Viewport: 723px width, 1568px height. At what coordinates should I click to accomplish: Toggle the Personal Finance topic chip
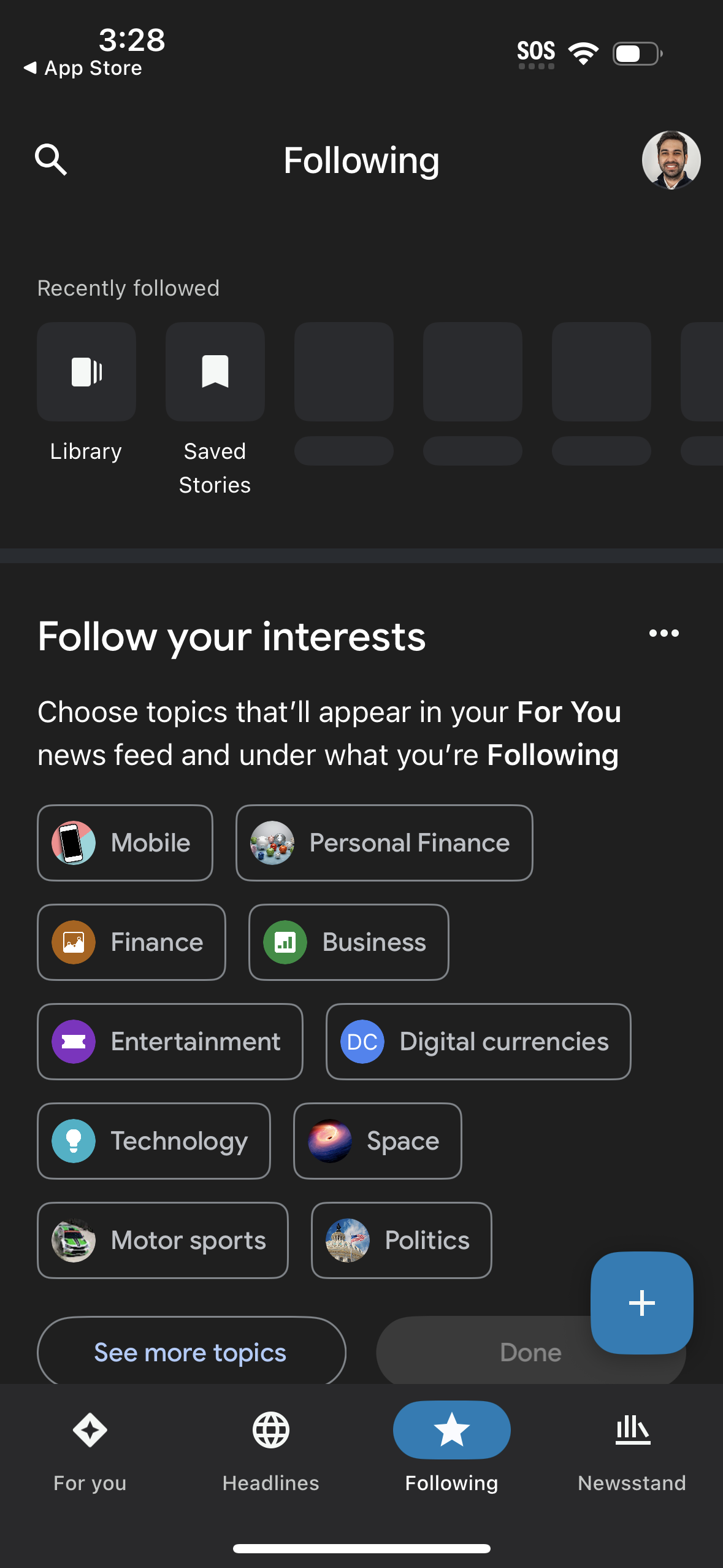pos(384,842)
